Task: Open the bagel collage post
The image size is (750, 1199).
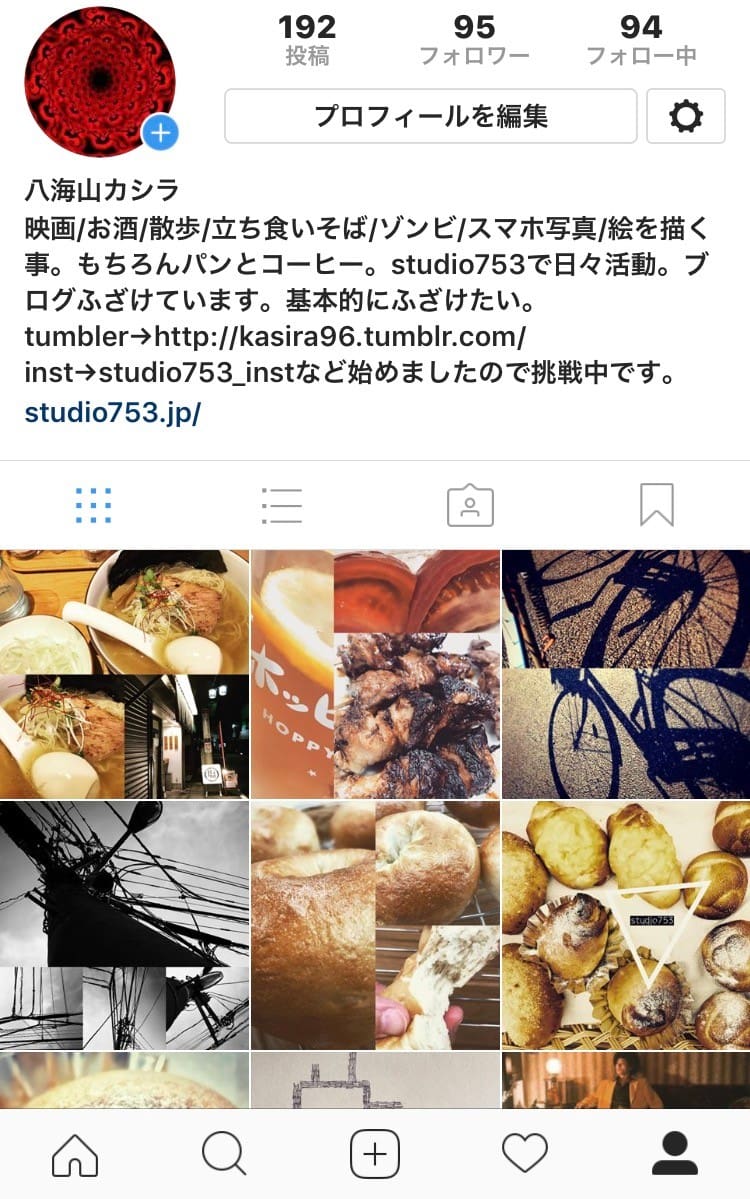Action: (375, 924)
